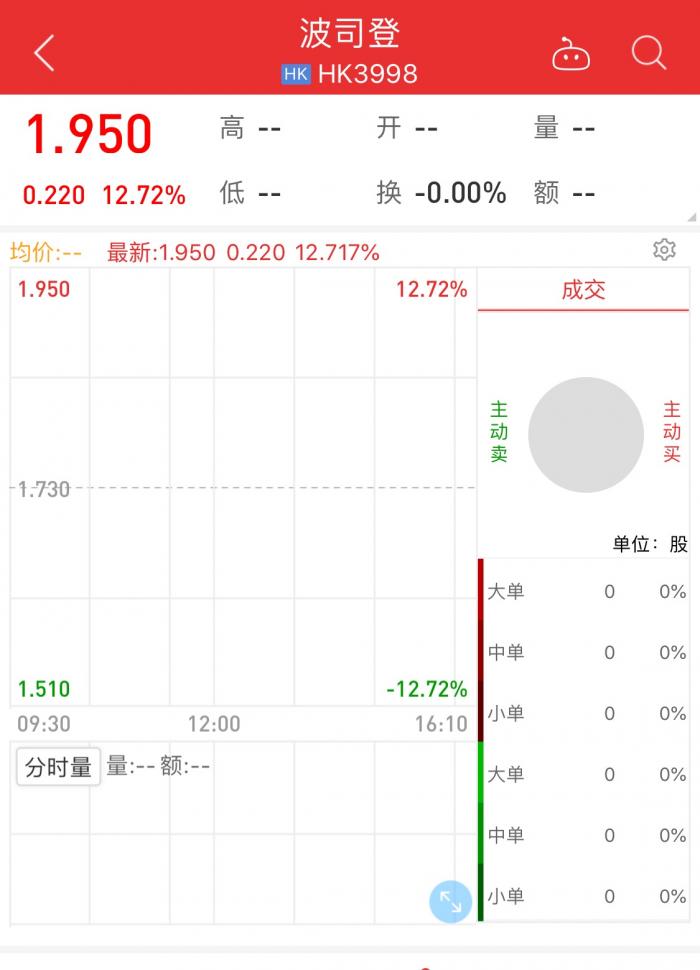700x970 pixels.
Task: Open stock search magnifier
Action: point(649,53)
